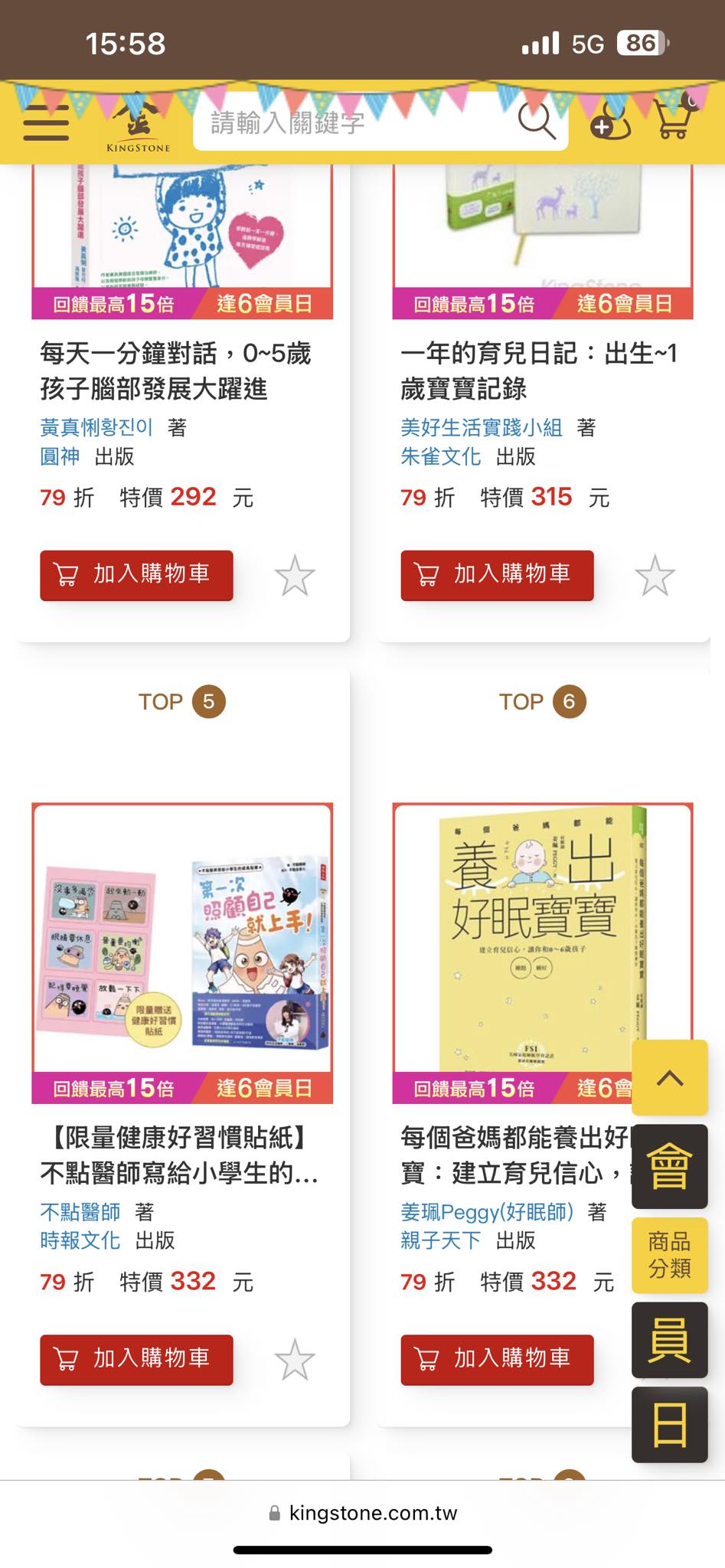
Task: Favorite the 每天一分鐘對話 book
Action: [x=295, y=577]
